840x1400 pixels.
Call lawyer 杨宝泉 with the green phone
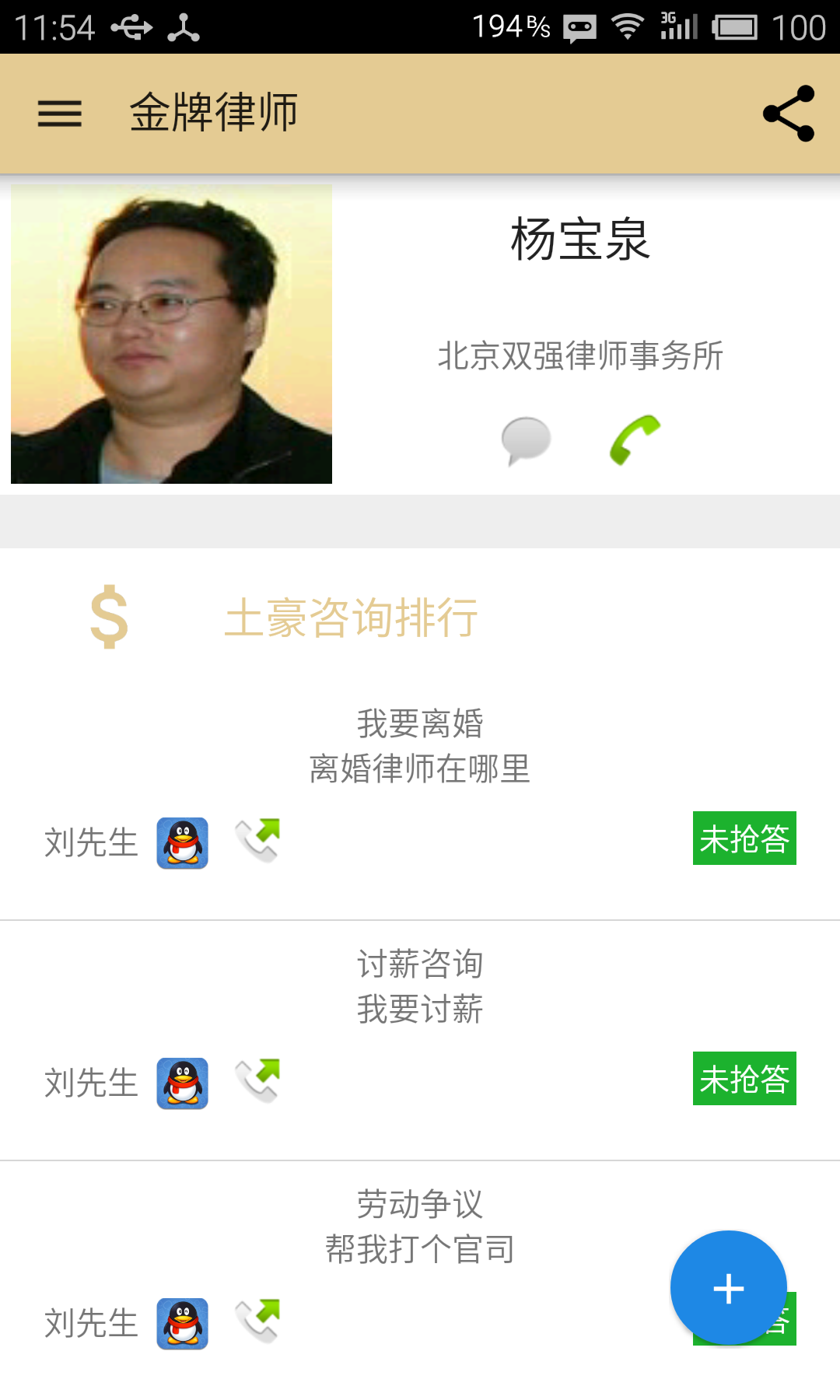635,440
